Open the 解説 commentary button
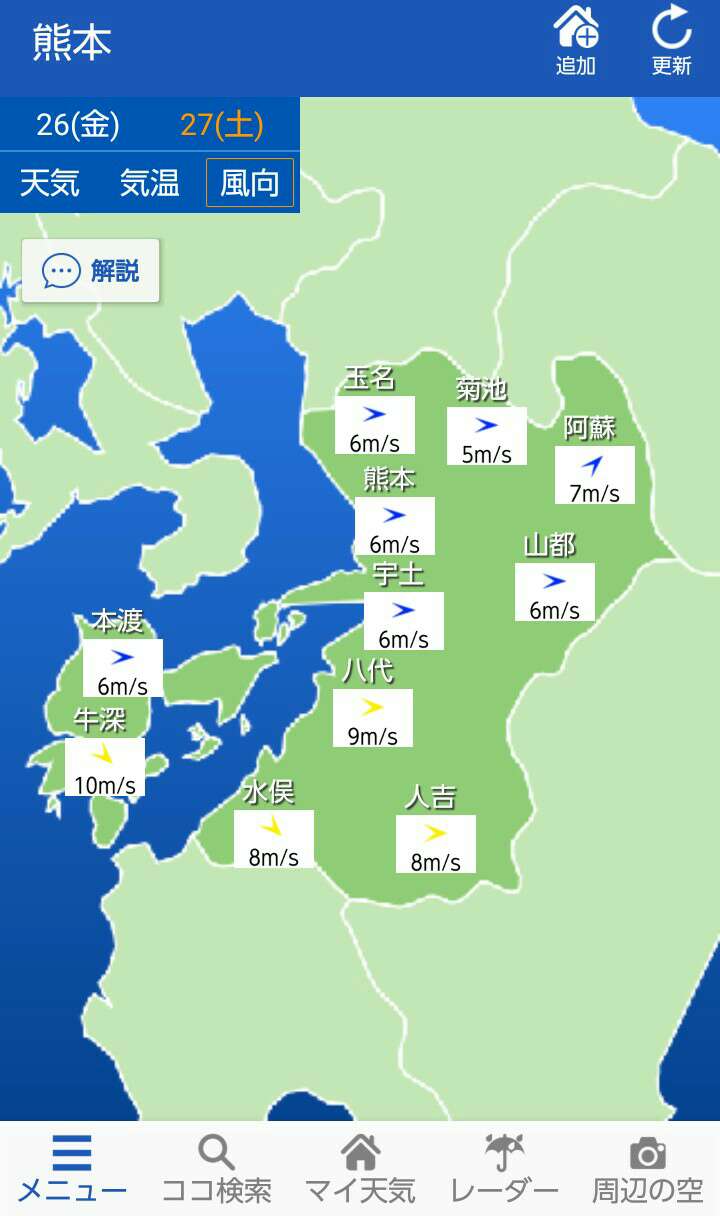 click(x=91, y=271)
